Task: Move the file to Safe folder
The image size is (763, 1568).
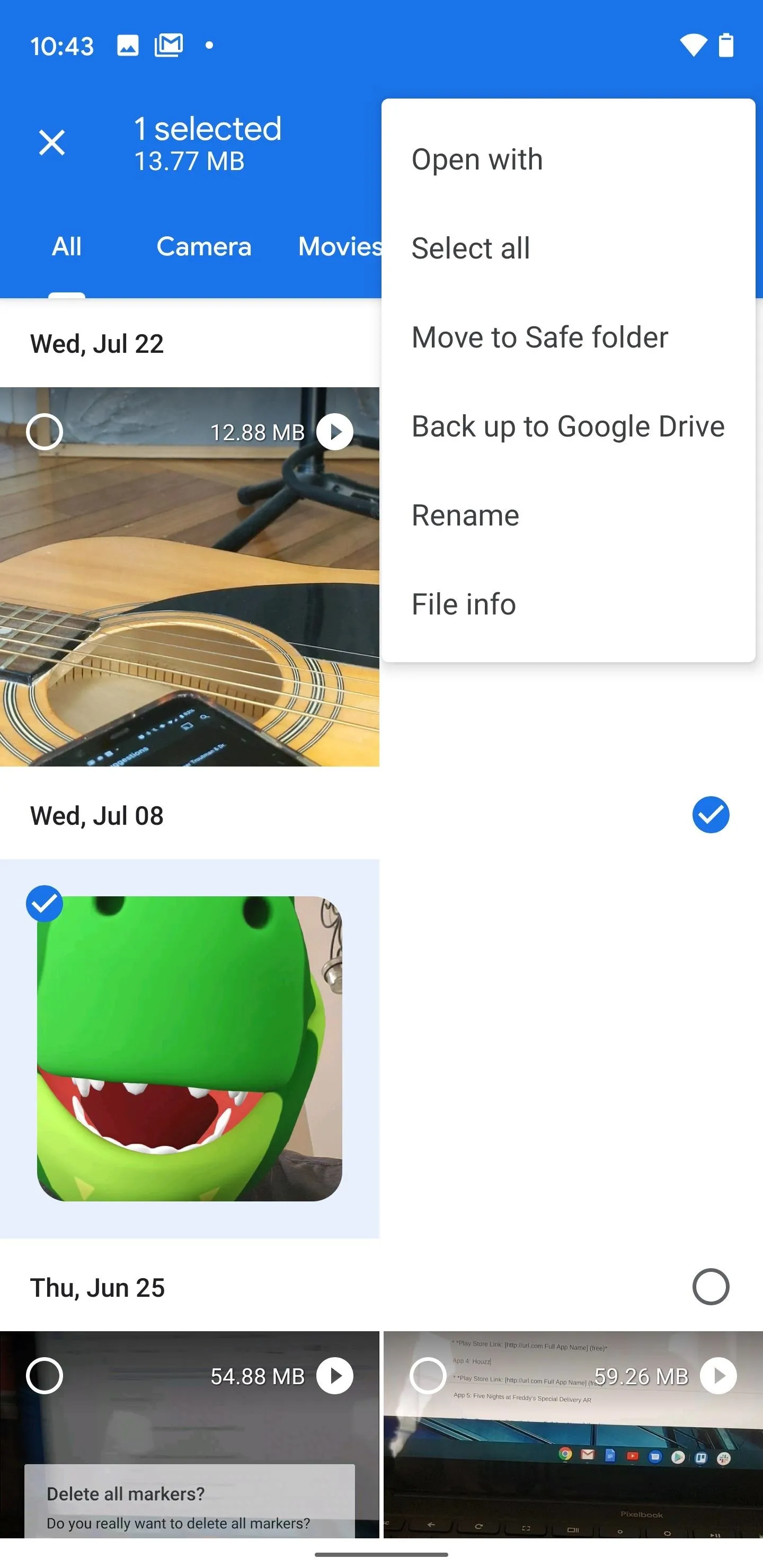Action: point(568,337)
